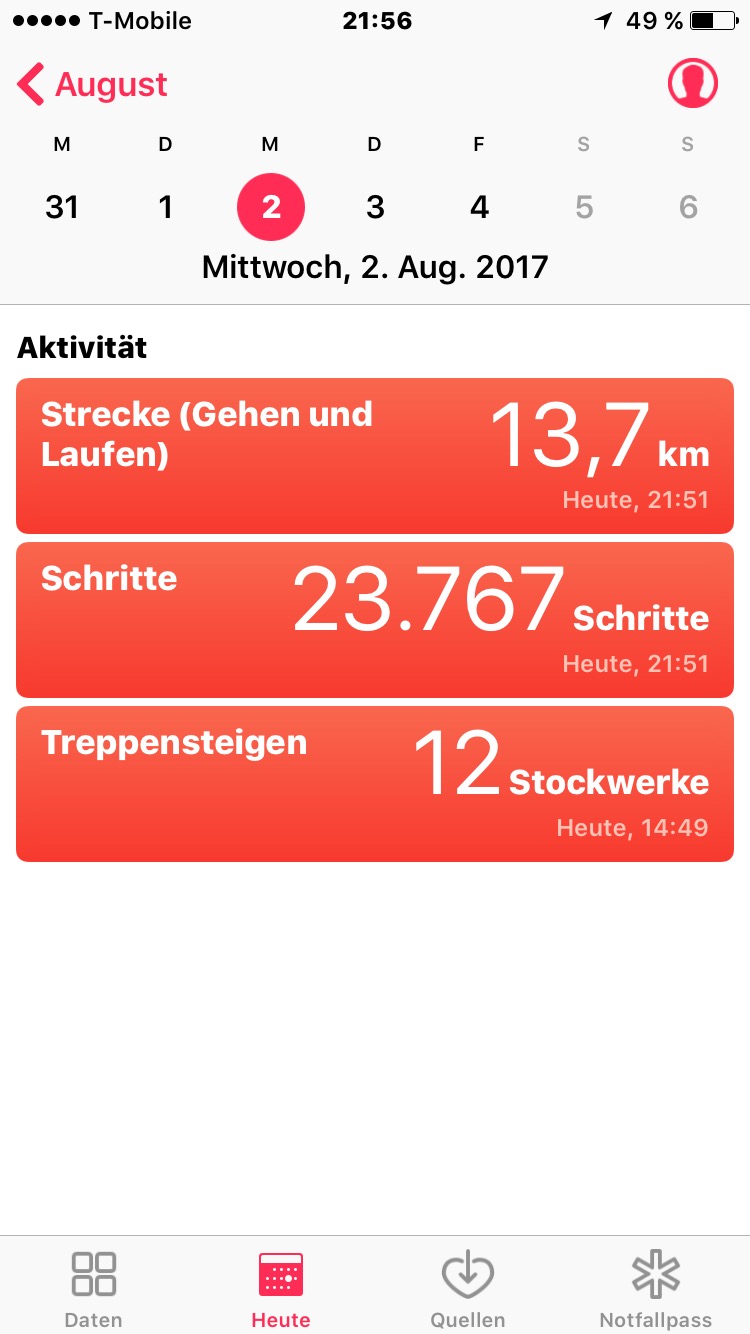Open the Schritte card

375,620
